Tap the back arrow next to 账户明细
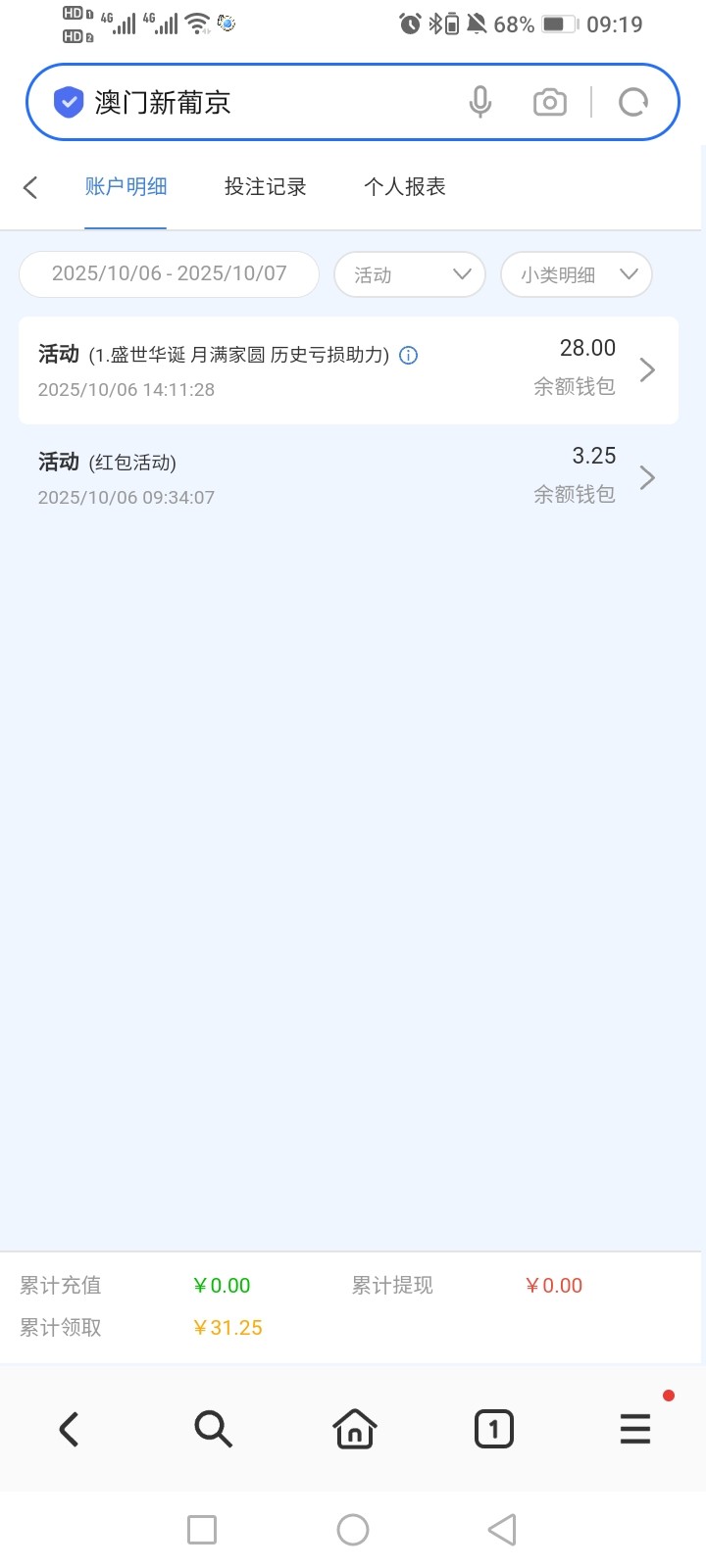706x1568 pixels. (30, 186)
